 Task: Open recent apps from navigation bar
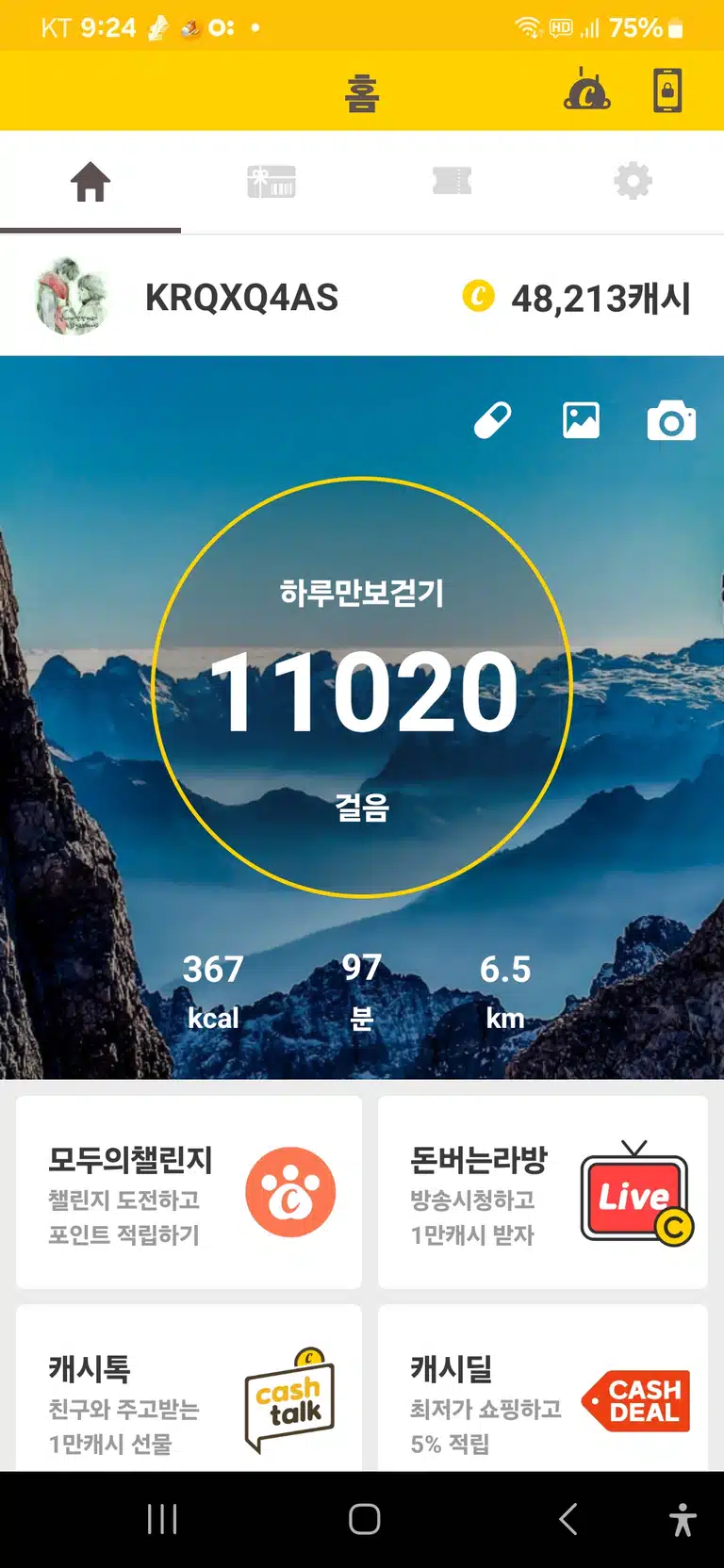click(162, 1519)
